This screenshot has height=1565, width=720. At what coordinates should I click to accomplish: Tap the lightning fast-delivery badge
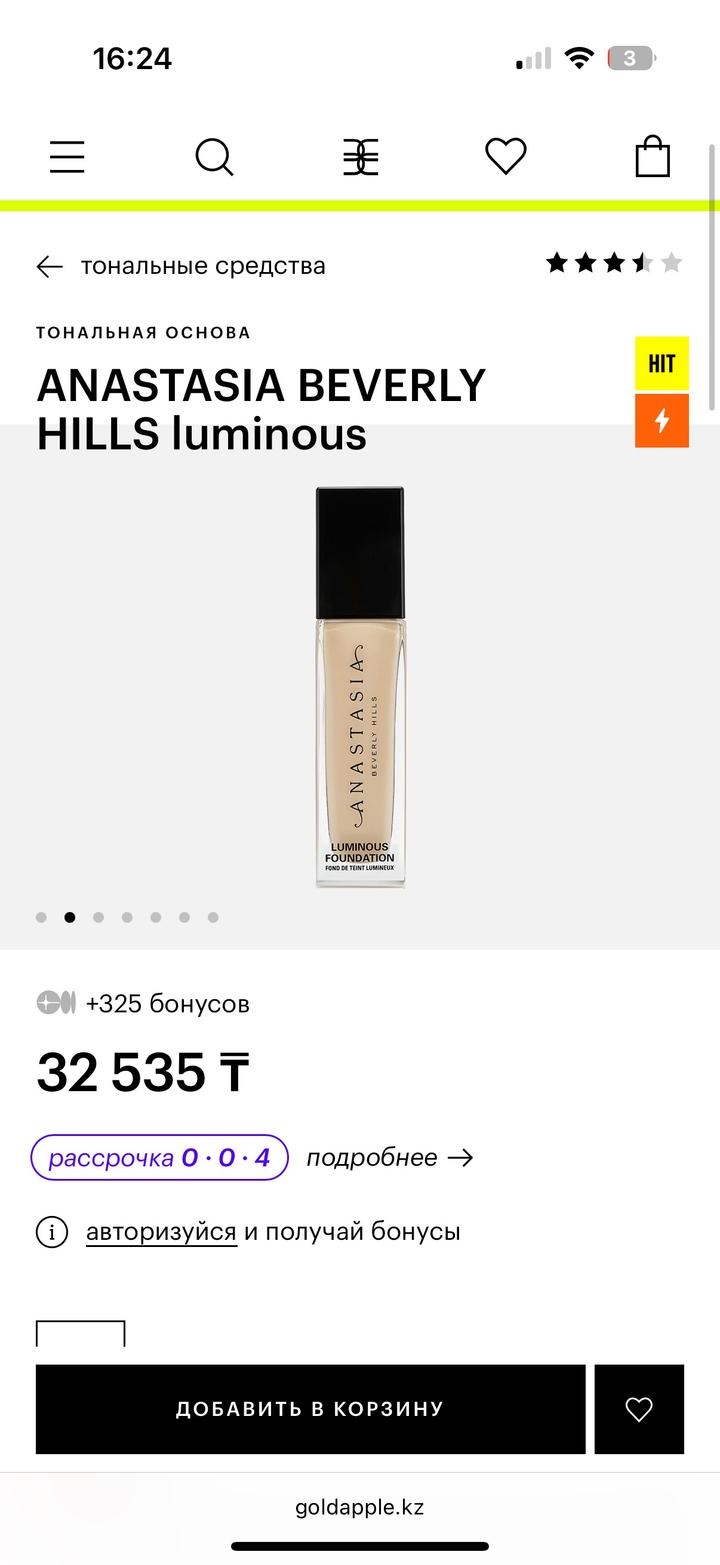pos(662,421)
